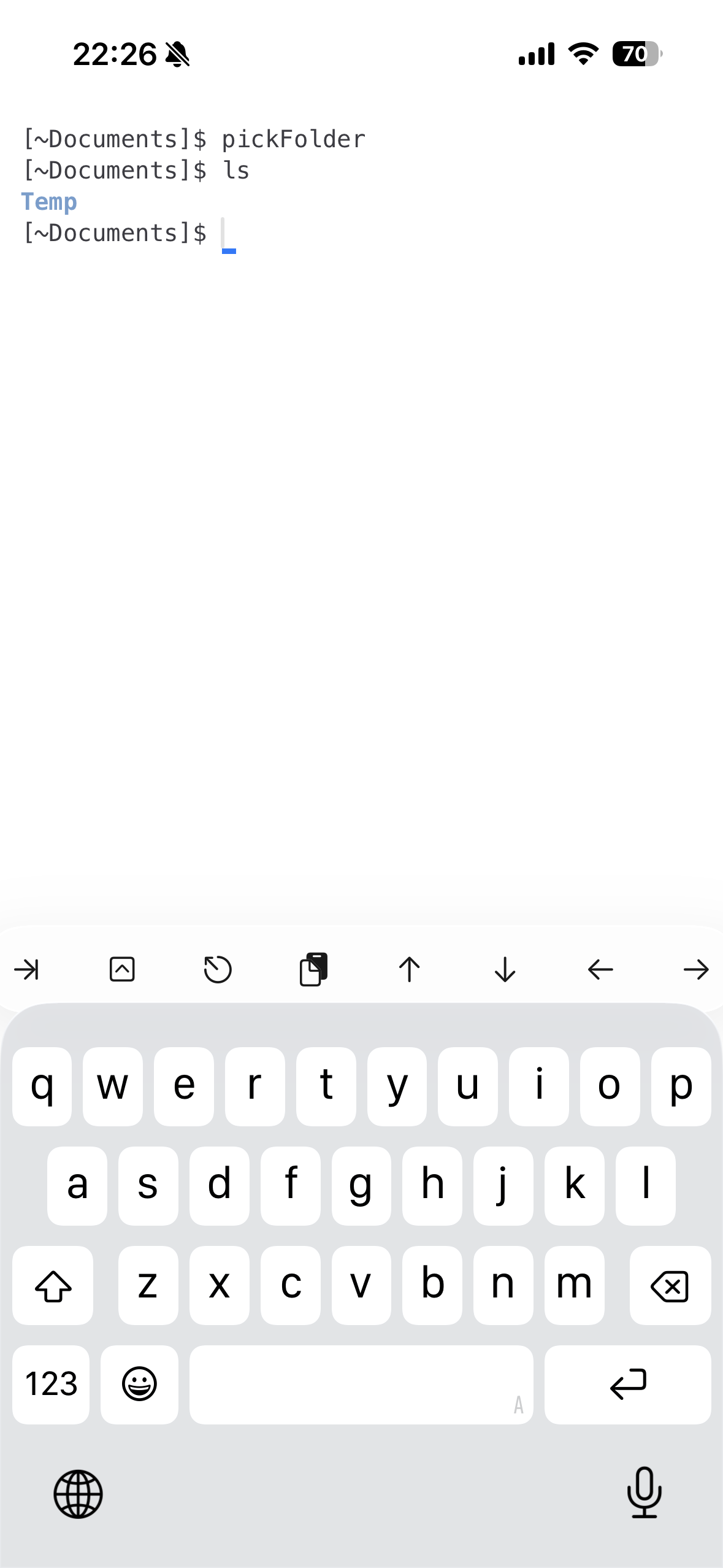Move the cursor right with the right arrow
The width and height of the screenshot is (723, 1568).
click(695, 970)
